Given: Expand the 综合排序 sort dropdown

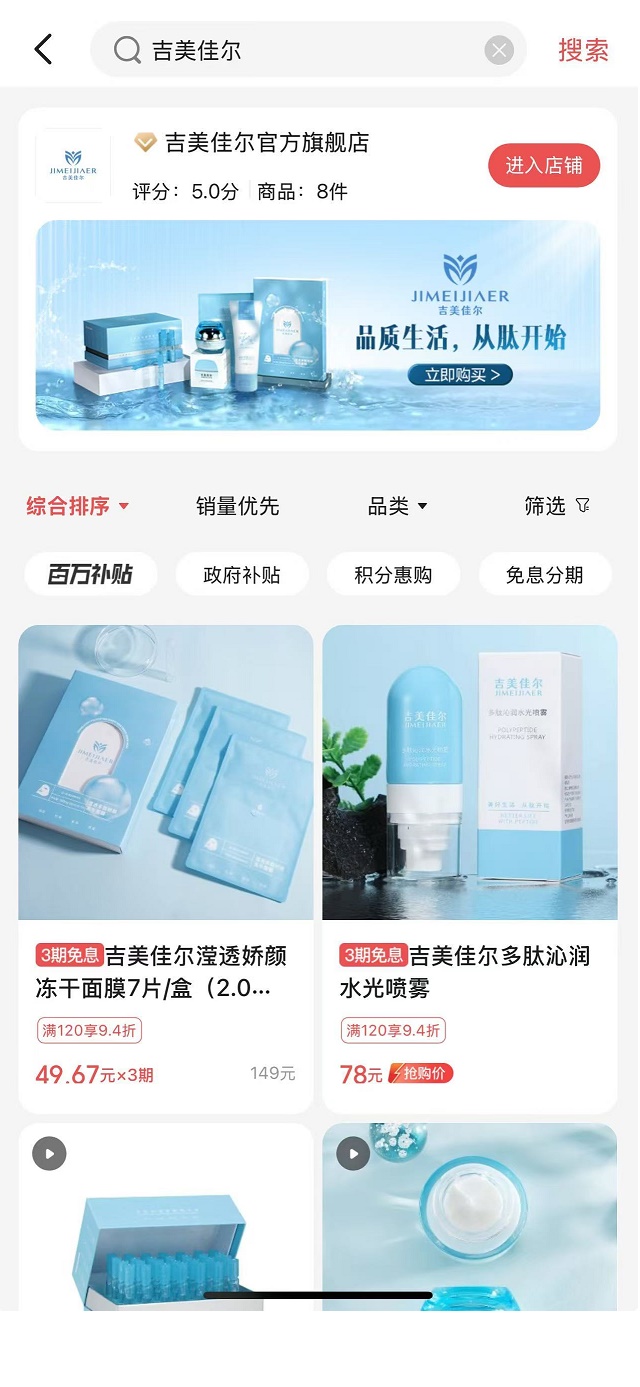Looking at the screenshot, I should [78, 506].
